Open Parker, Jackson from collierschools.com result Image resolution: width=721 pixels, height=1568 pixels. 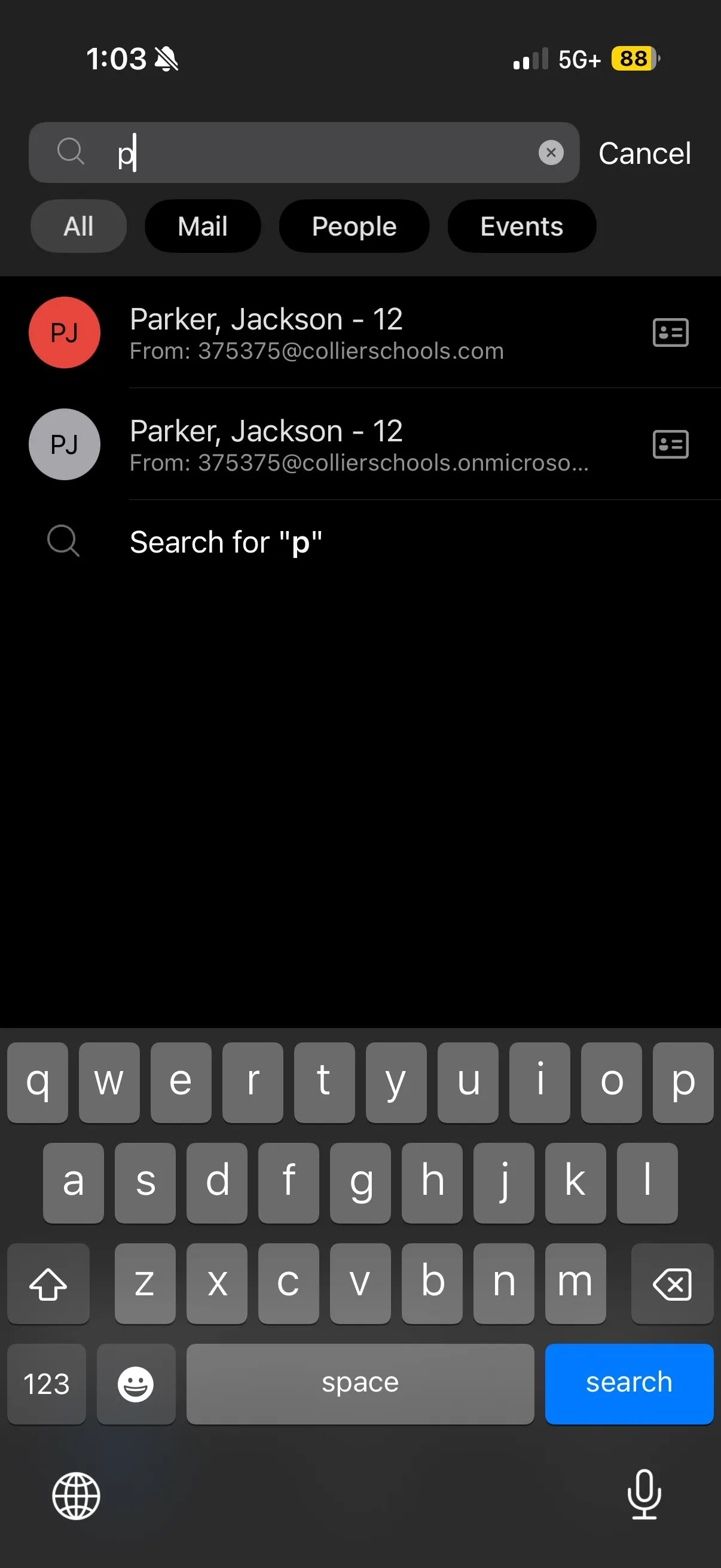(316, 333)
